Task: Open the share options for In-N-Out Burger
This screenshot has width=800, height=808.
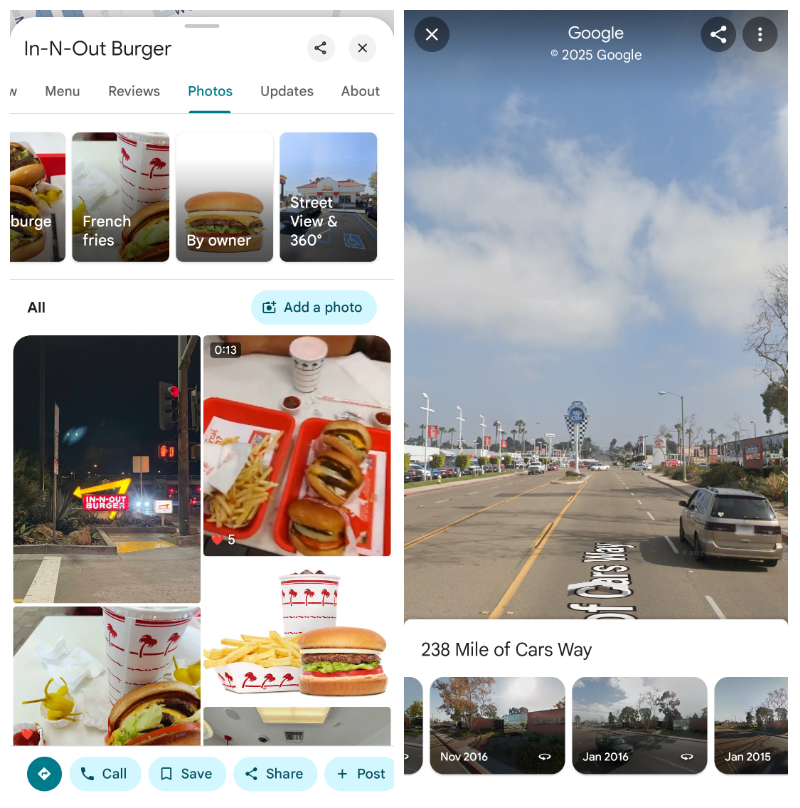Action: (320, 48)
